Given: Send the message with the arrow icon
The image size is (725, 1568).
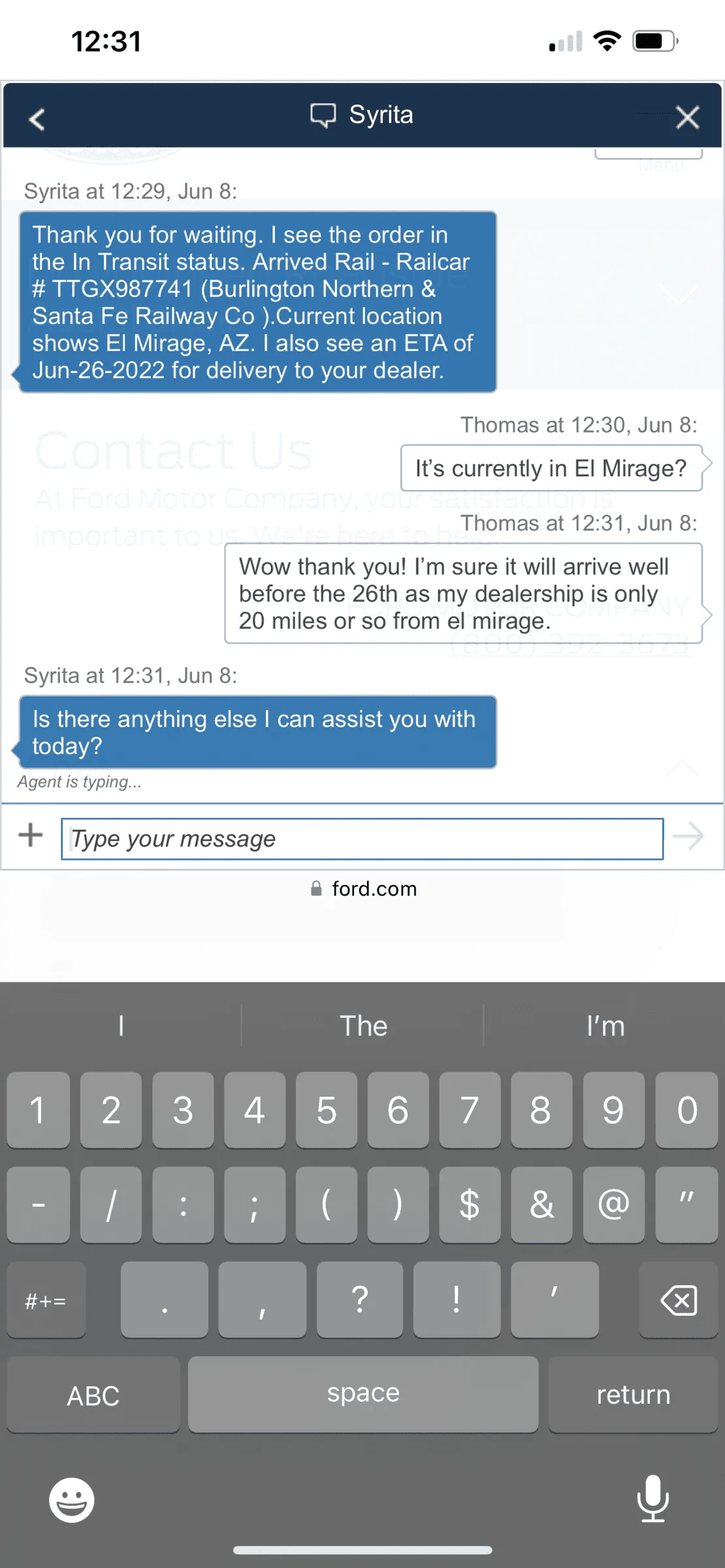Looking at the screenshot, I should [x=688, y=836].
